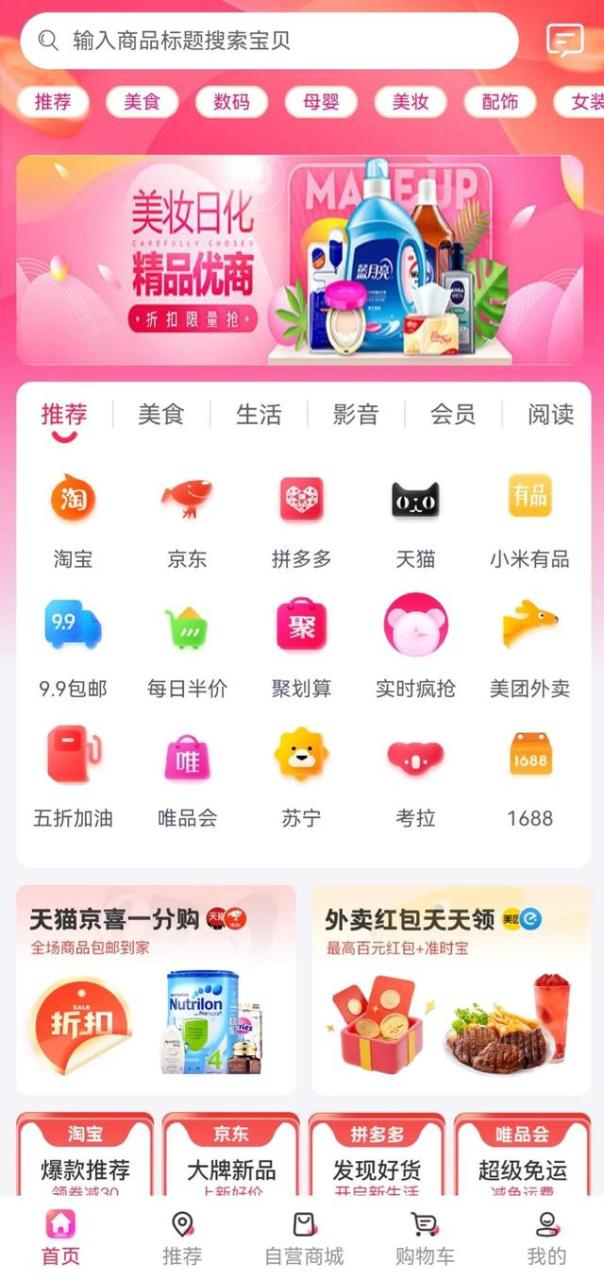Switch to the 生活 tab
Viewport: 604px width, 1280px height.
[258, 414]
